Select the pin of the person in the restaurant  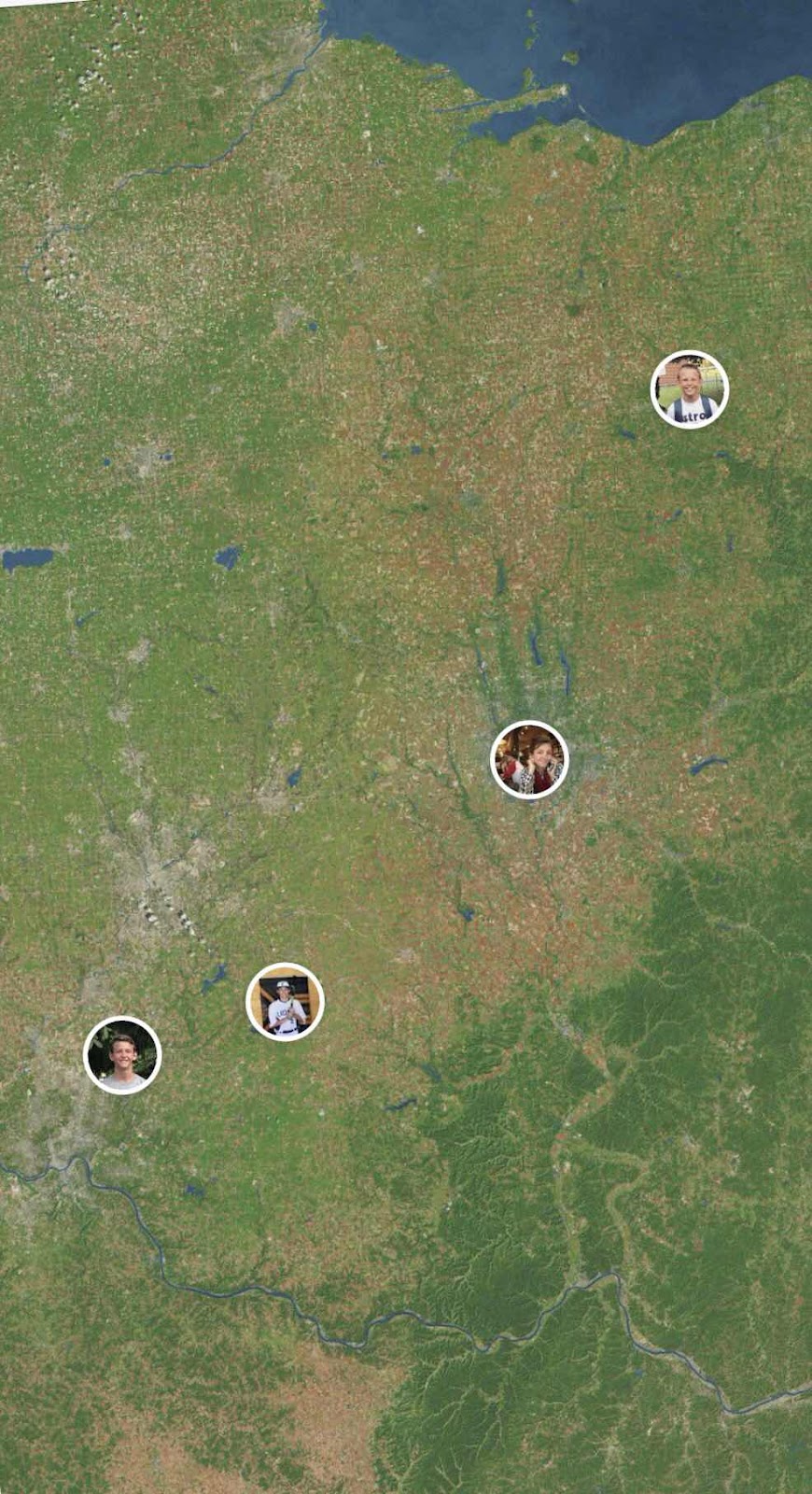(529, 759)
